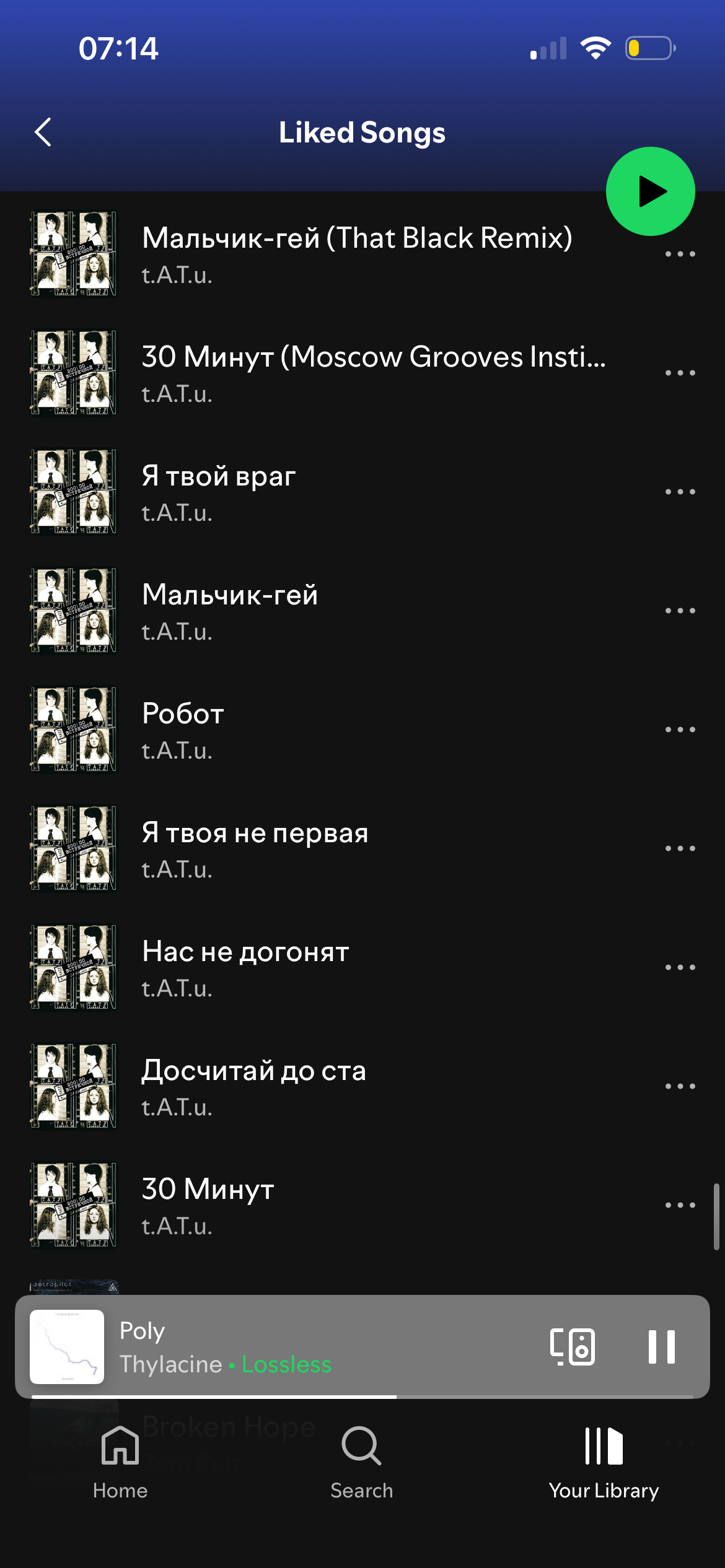Choose a device to connect for playback
This screenshot has height=1568, width=725.
(x=572, y=1347)
